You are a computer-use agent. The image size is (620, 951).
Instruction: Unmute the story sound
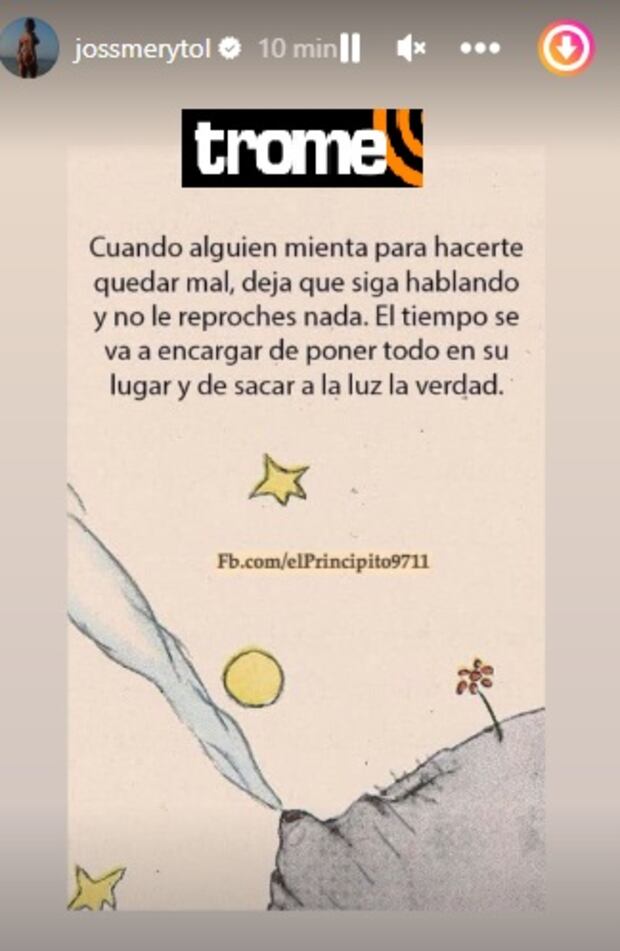[x=411, y=48]
